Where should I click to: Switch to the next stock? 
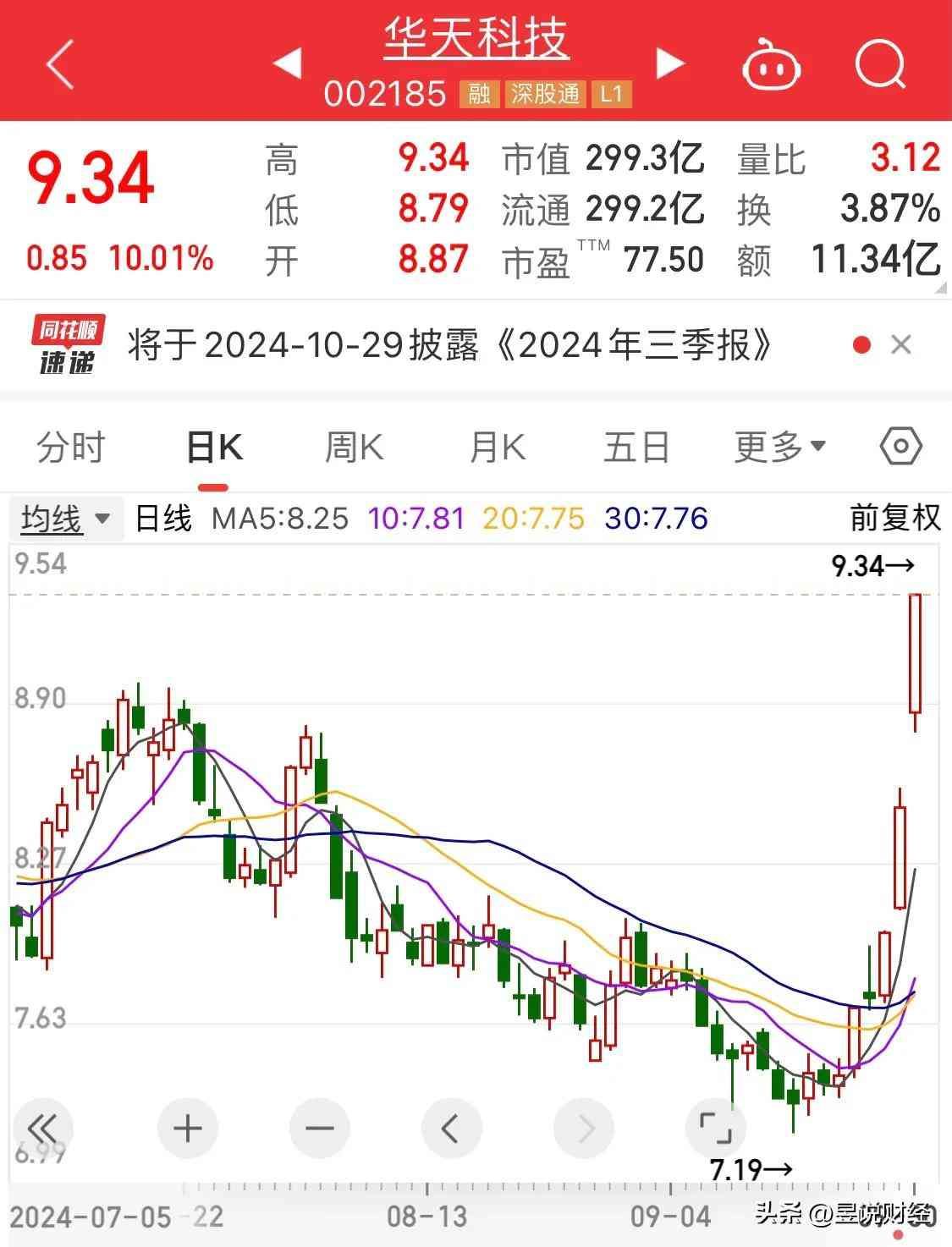pos(670,63)
